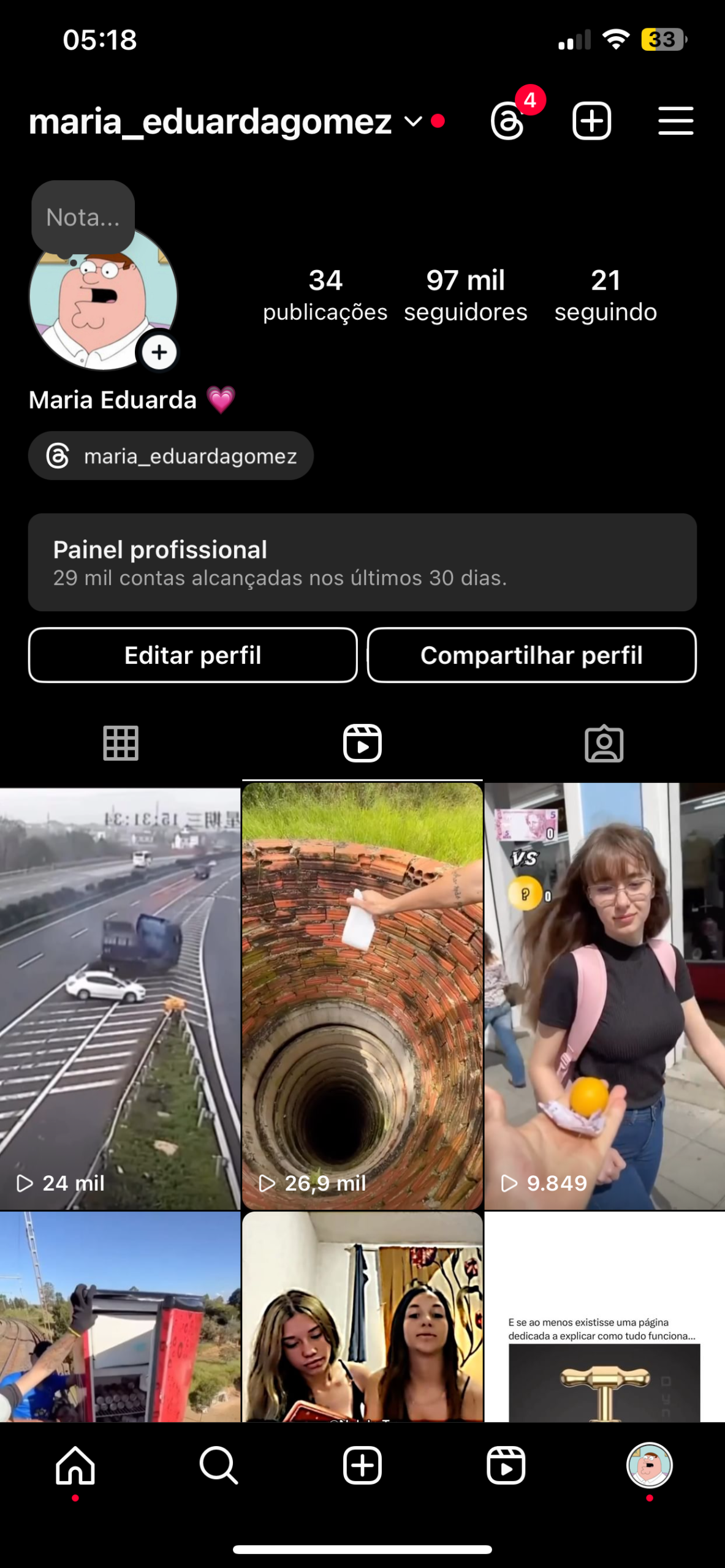Open the Reels tab in bottom navigation
Screen dimensions: 725x1568
(506, 1466)
